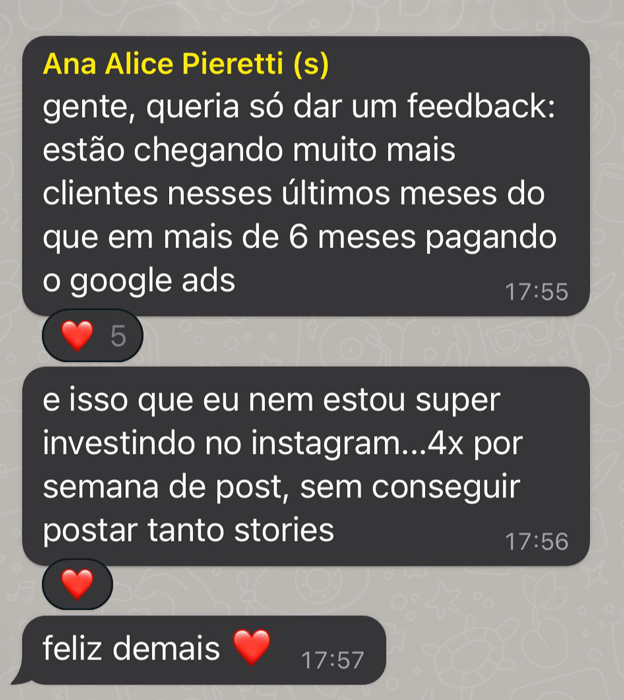The width and height of the screenshot is (624, 700).
Task: Open Ana Alice Pieretti's contact name
Action: pyautogui.click(x=186, y=64)
